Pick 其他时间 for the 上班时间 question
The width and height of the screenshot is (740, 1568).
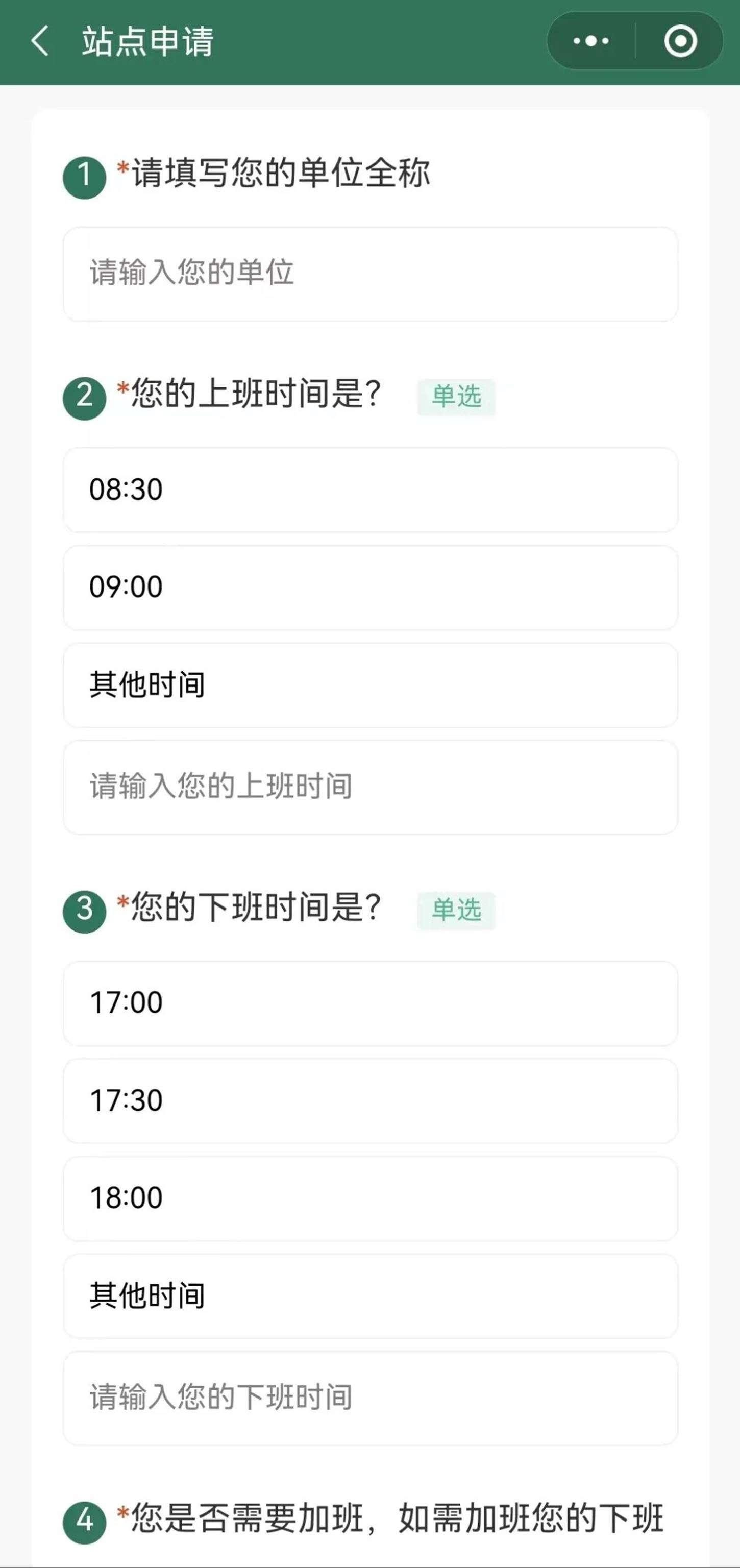[370, 685]
